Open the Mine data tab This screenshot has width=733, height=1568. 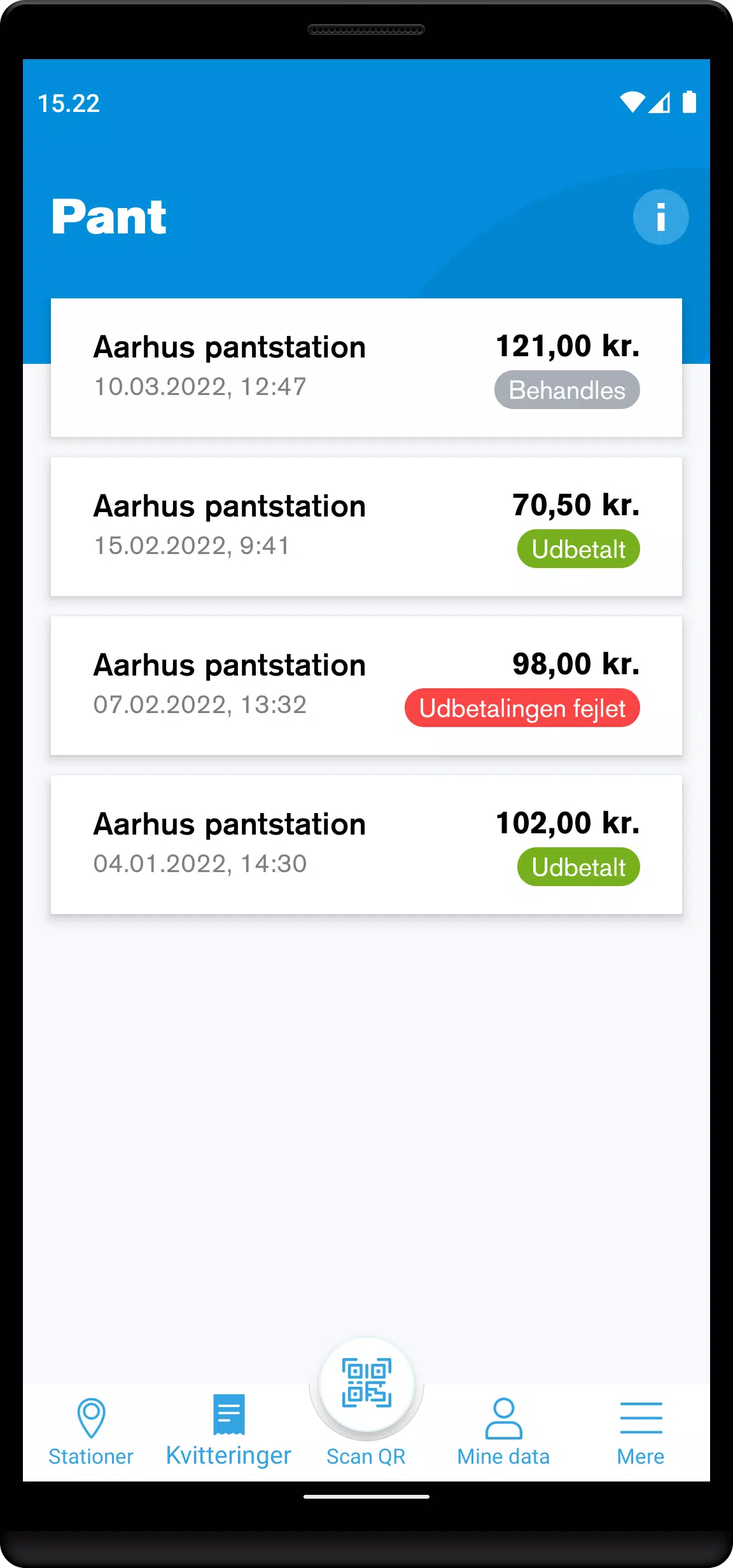[503, 1431]
